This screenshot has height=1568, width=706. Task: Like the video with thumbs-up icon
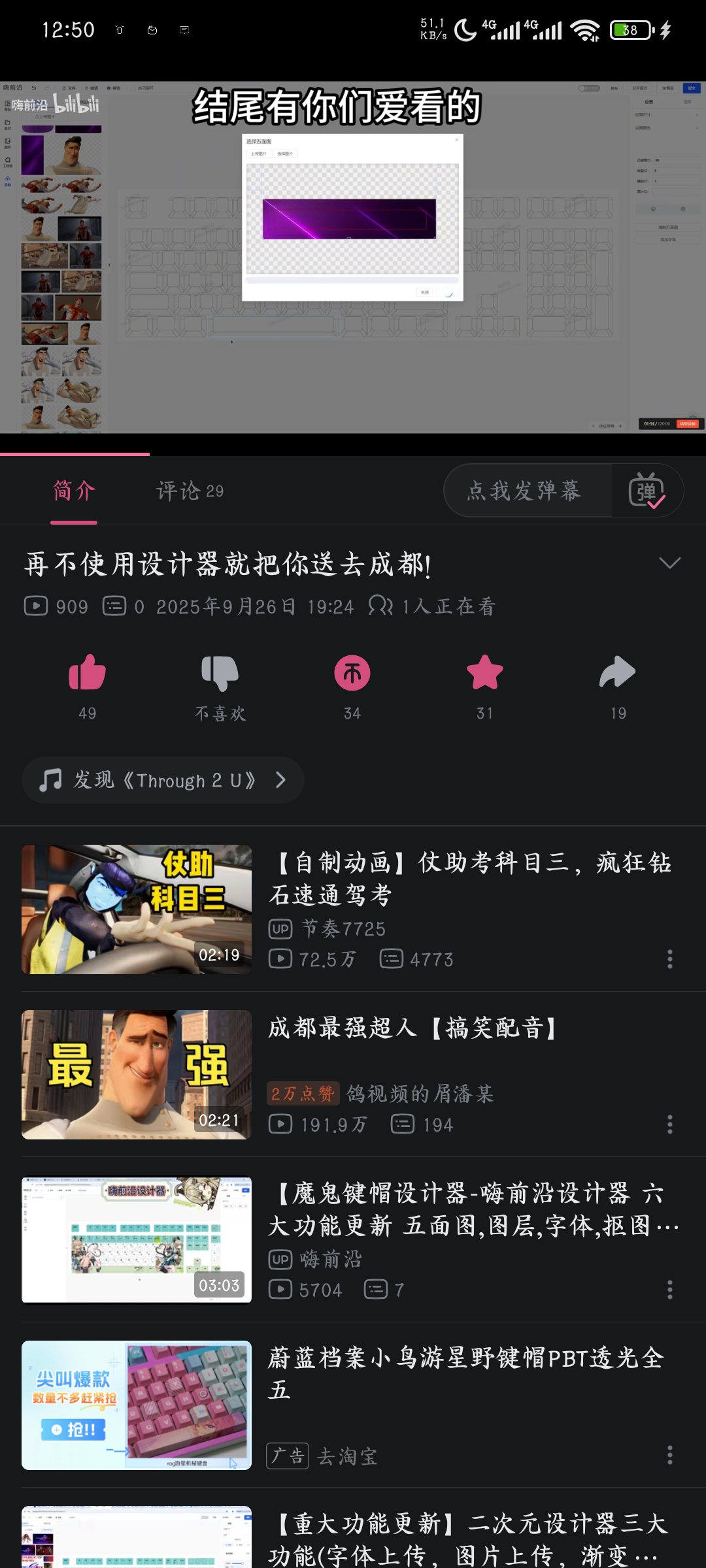[x=88, y=673]
